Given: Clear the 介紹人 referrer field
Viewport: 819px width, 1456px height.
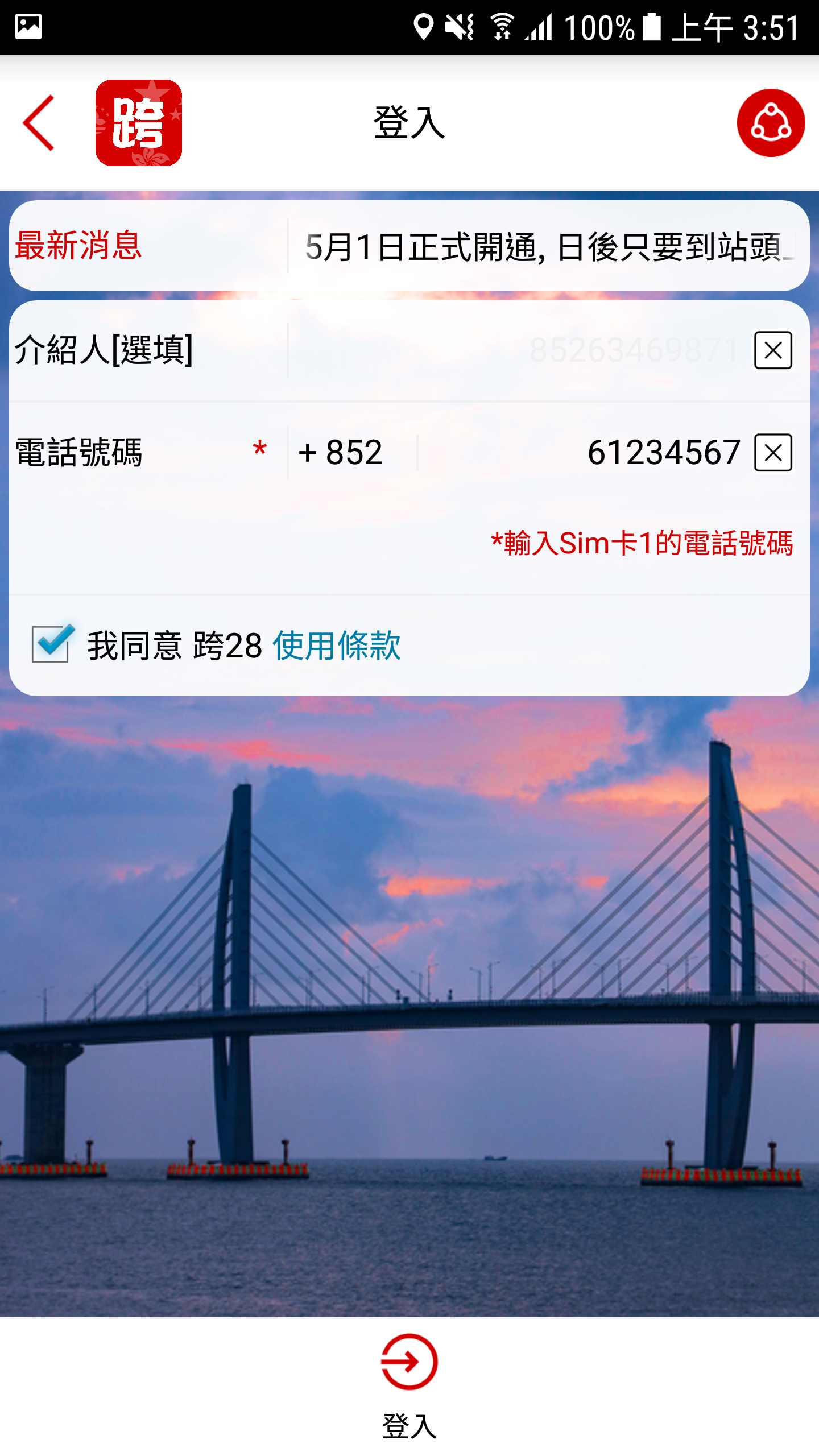Looking at the screenshot, I should tap(773, 350).
